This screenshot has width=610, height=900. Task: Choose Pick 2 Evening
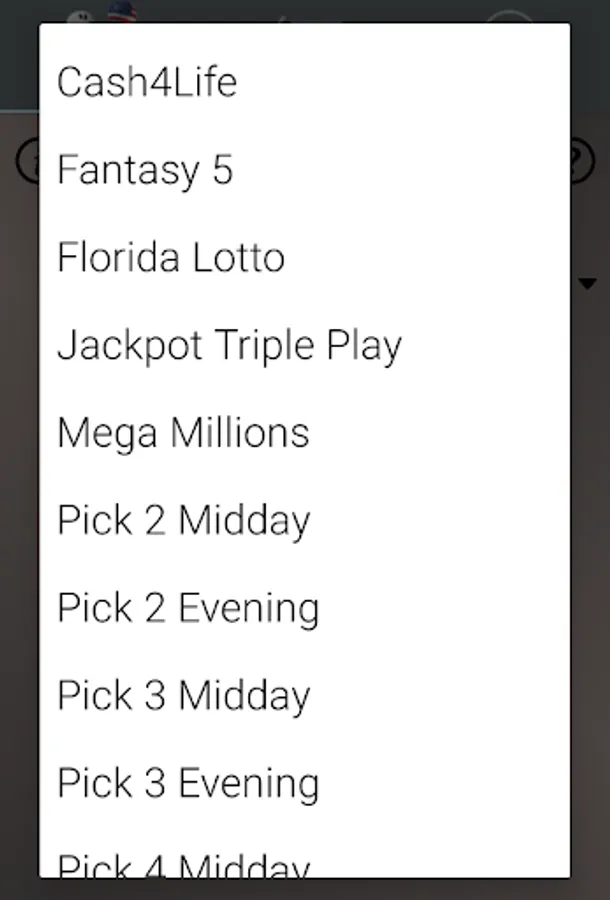click(188, 608)
